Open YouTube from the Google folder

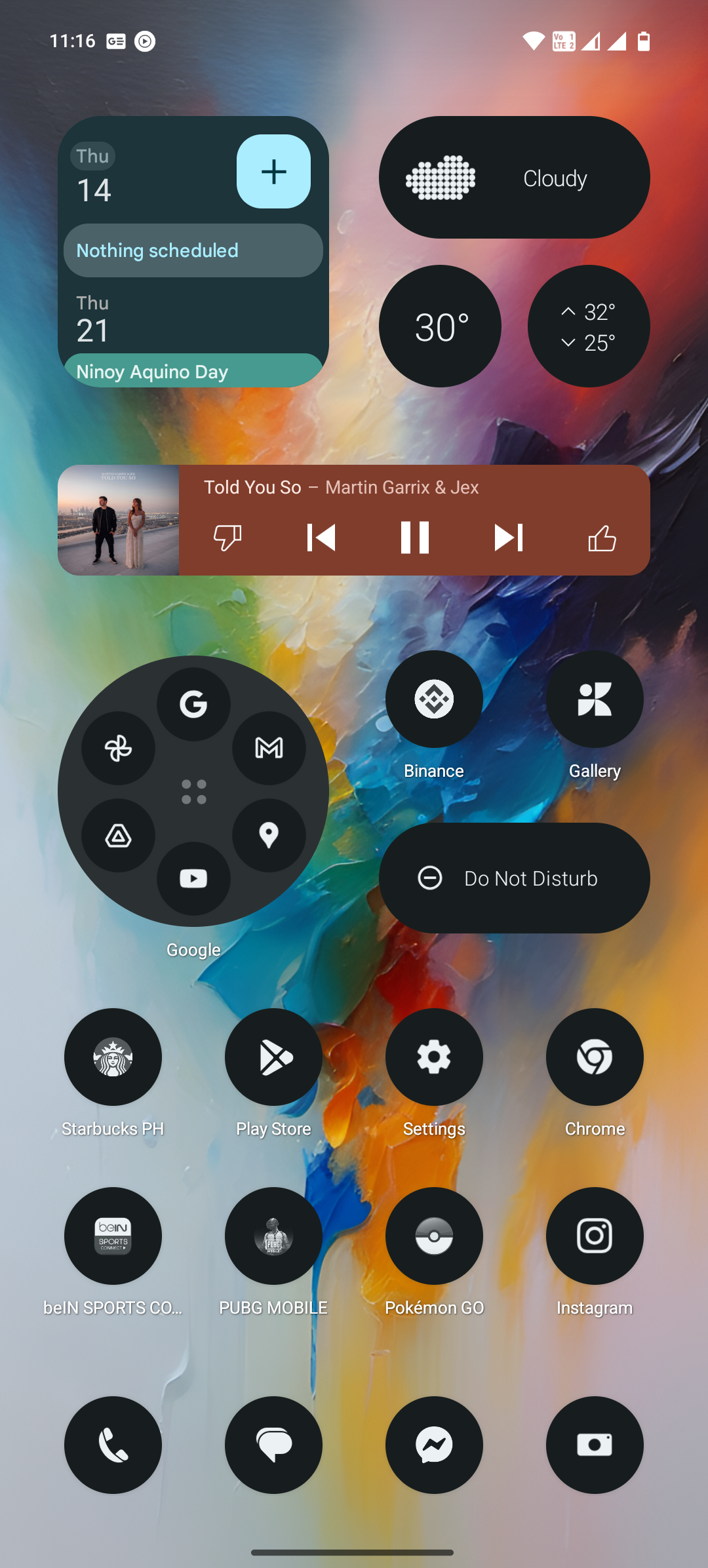coord(193,878)
